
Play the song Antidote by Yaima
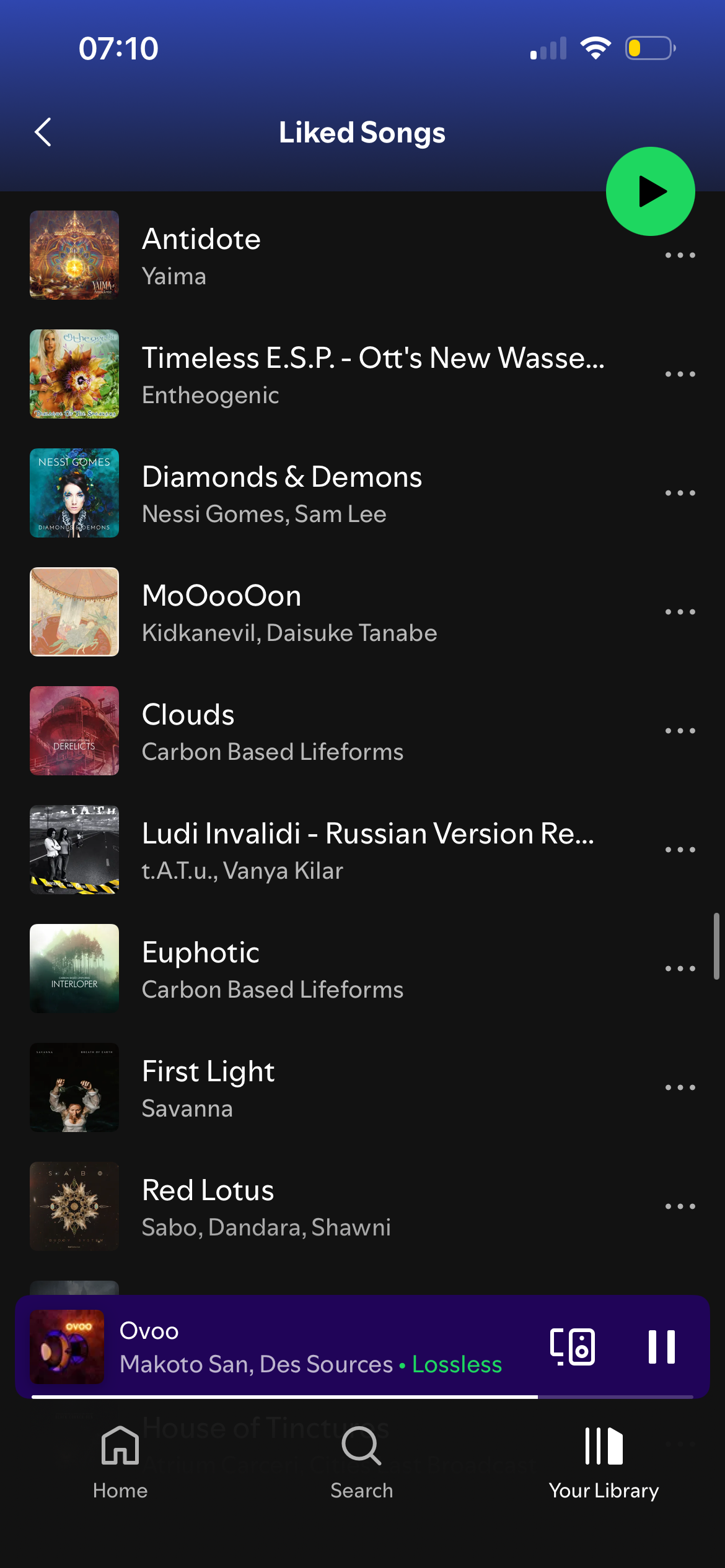(310, 256)
